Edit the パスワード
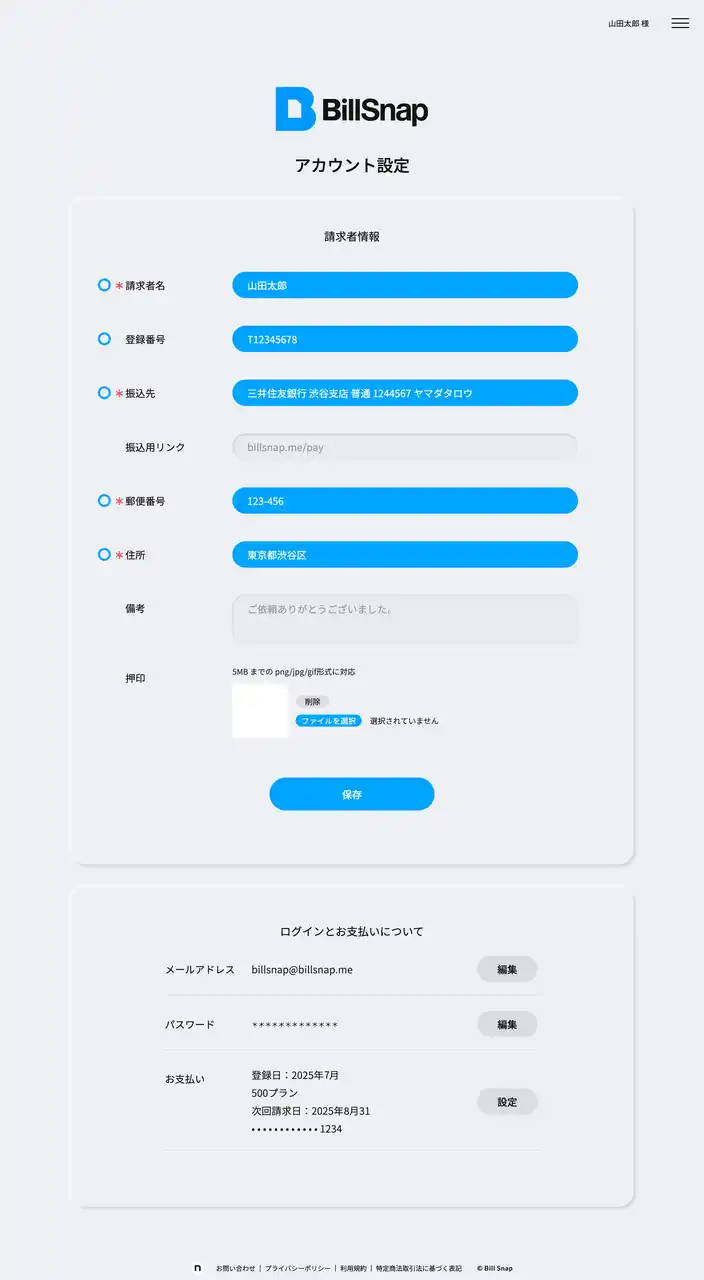The image size is (704, 1280). point(507,1024)
